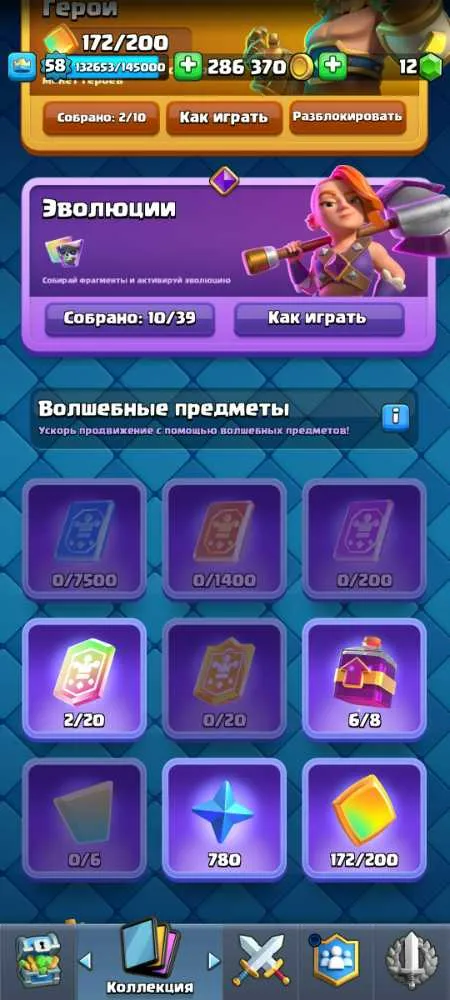The height and width of the screenshot is (1000, 450).
Task: Tap the green plus beside experience bar
Action: tap(188, 66)
